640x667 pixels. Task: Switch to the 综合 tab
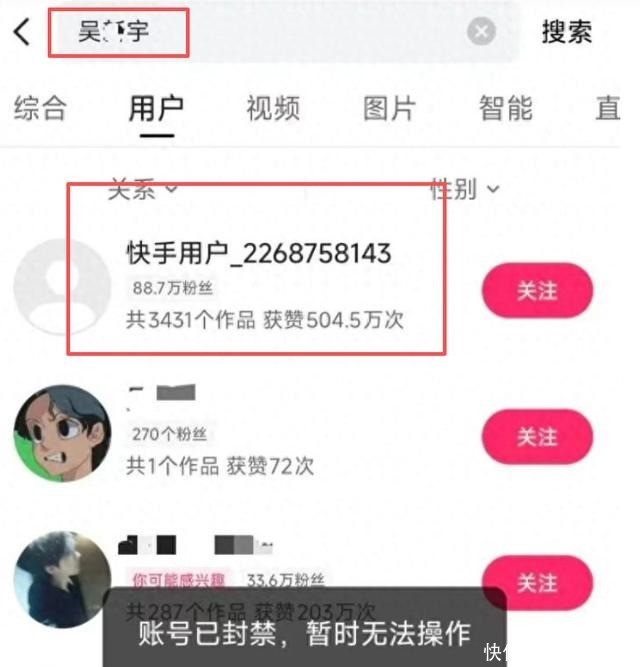[40, 108]
